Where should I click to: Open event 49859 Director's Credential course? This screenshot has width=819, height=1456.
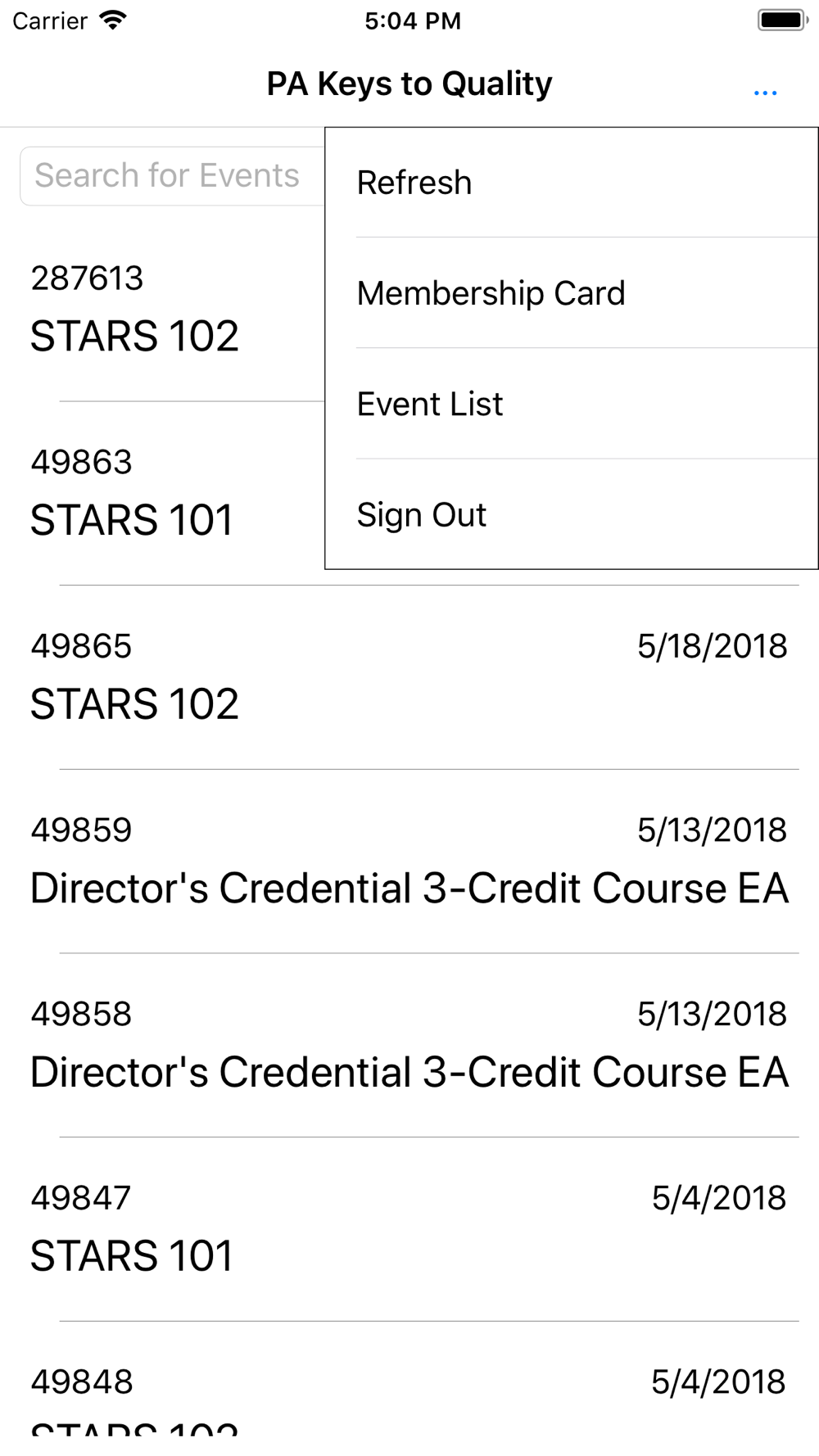(x=409, y=861)
